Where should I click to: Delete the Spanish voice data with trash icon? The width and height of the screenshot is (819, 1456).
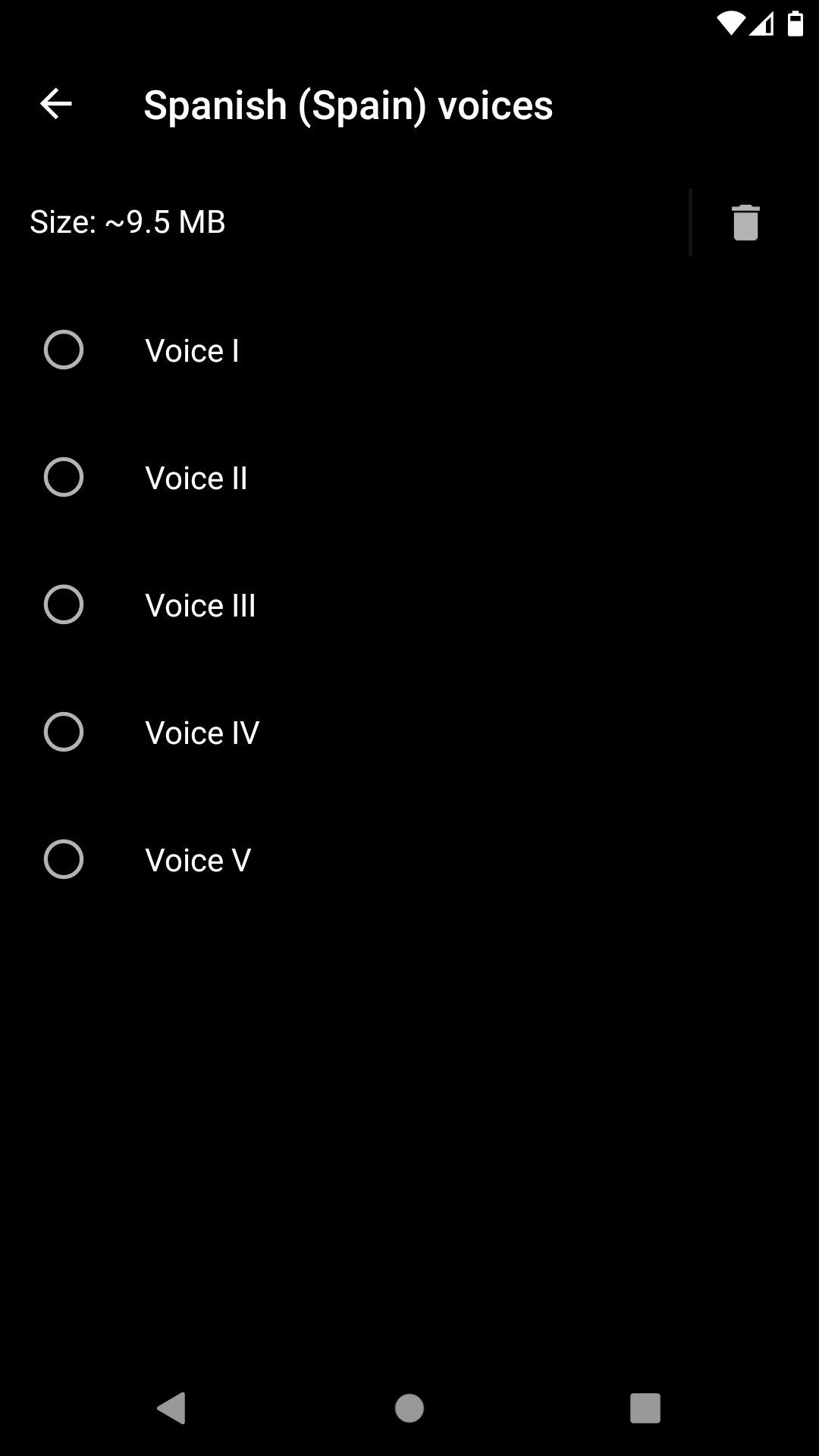pos(745,222)
